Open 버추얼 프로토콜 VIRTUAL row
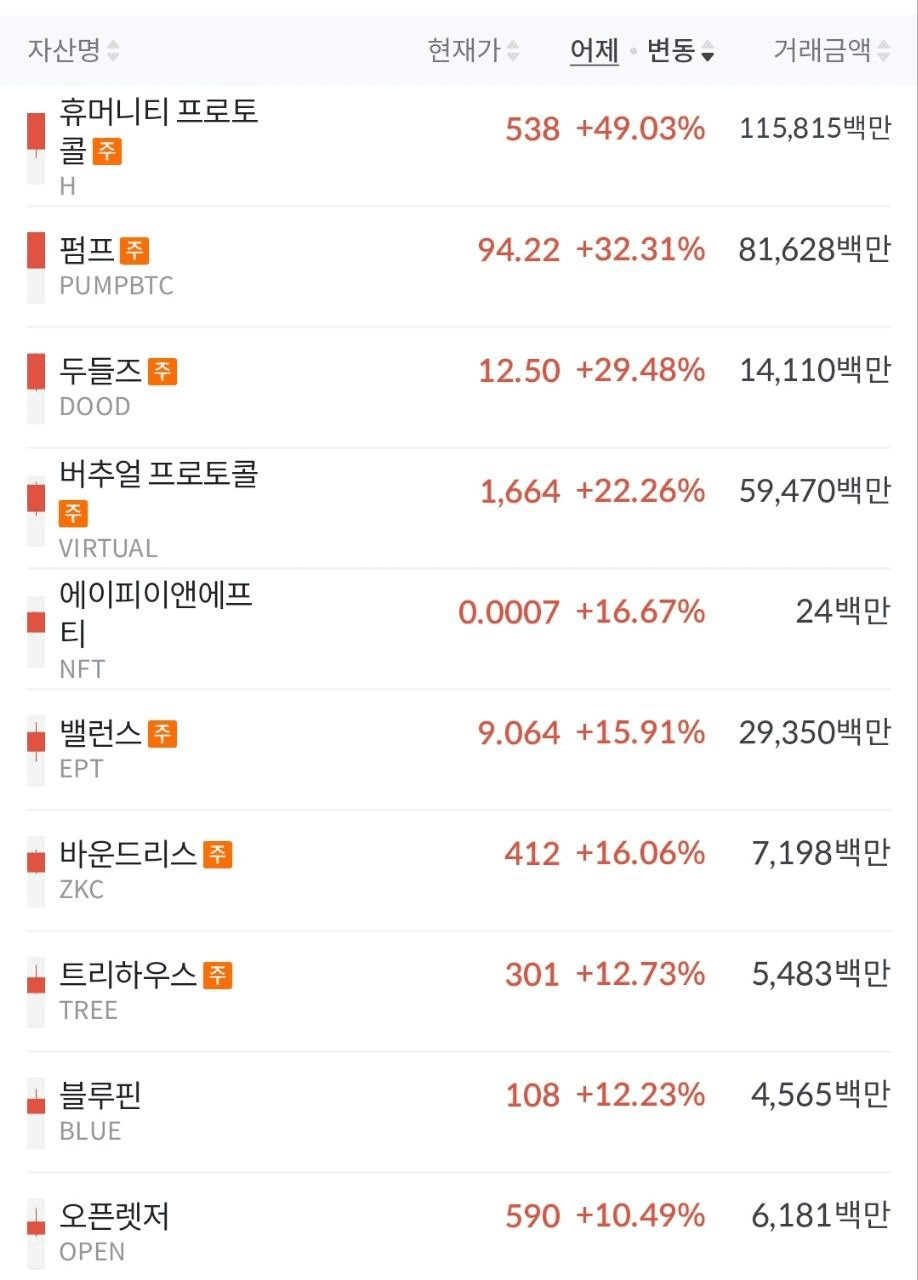This screenshot has width=918, height=1280. (x=160, y=508)
